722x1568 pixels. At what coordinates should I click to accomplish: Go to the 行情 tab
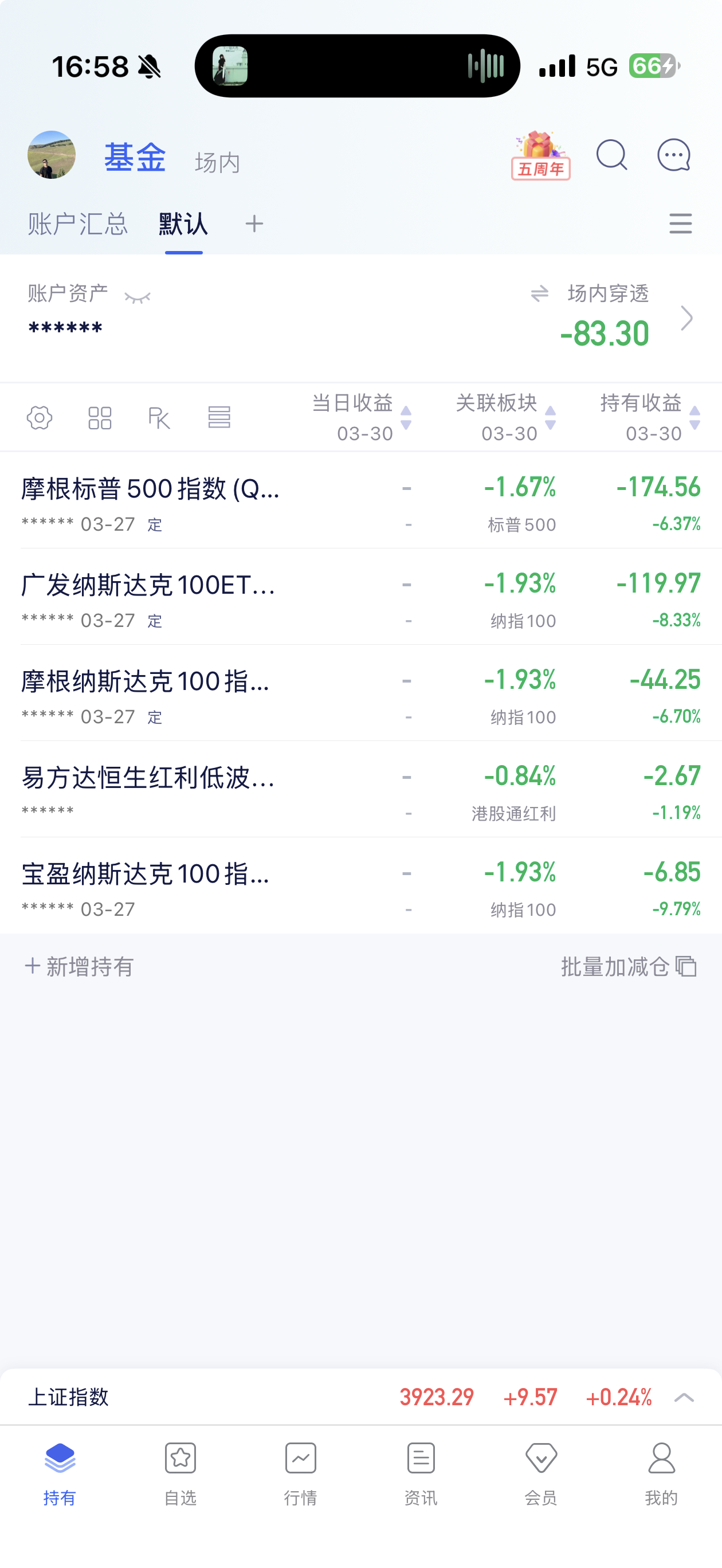coord(301,1473)
